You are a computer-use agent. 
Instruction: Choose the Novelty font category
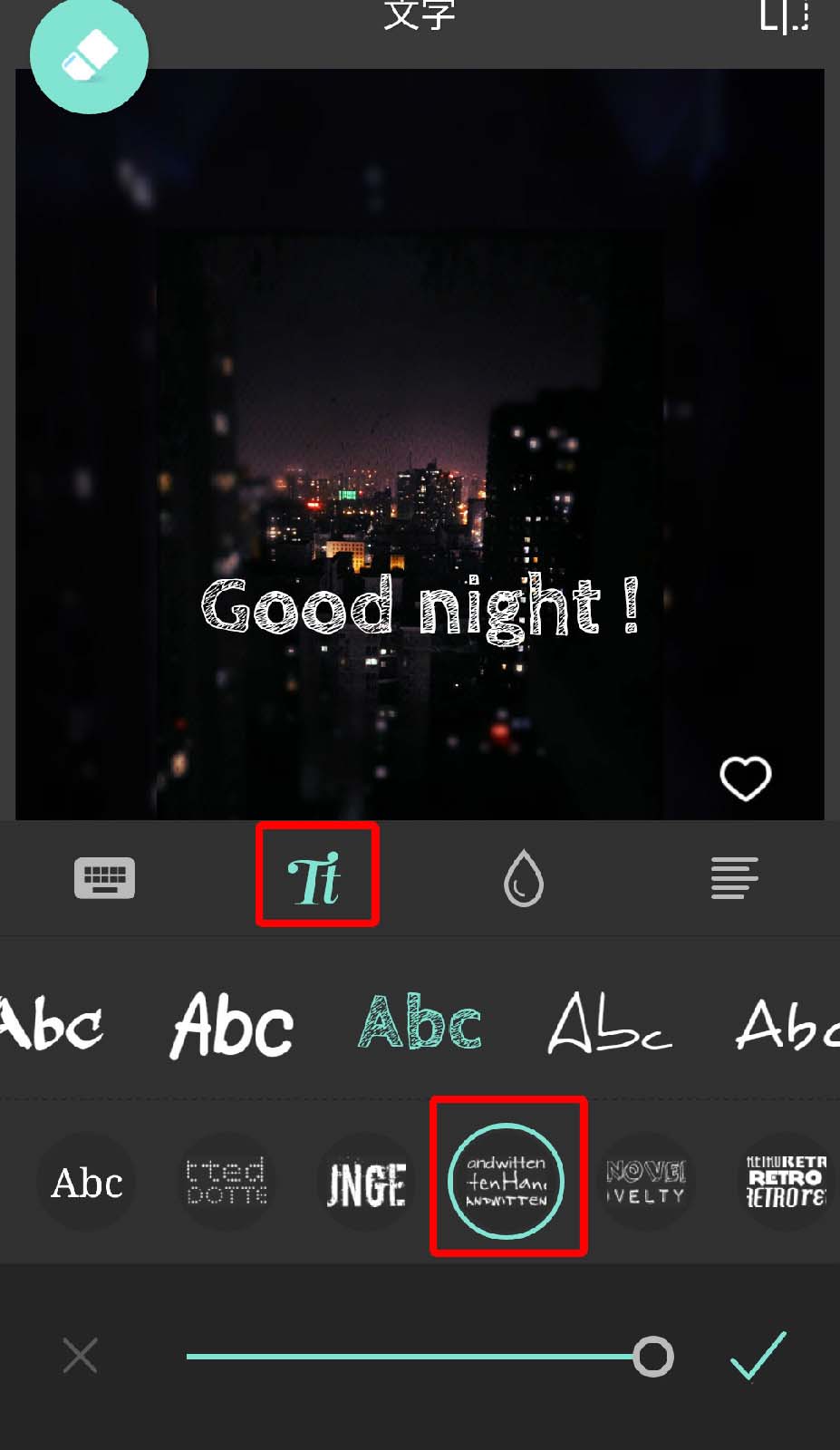coord(646,1182)
